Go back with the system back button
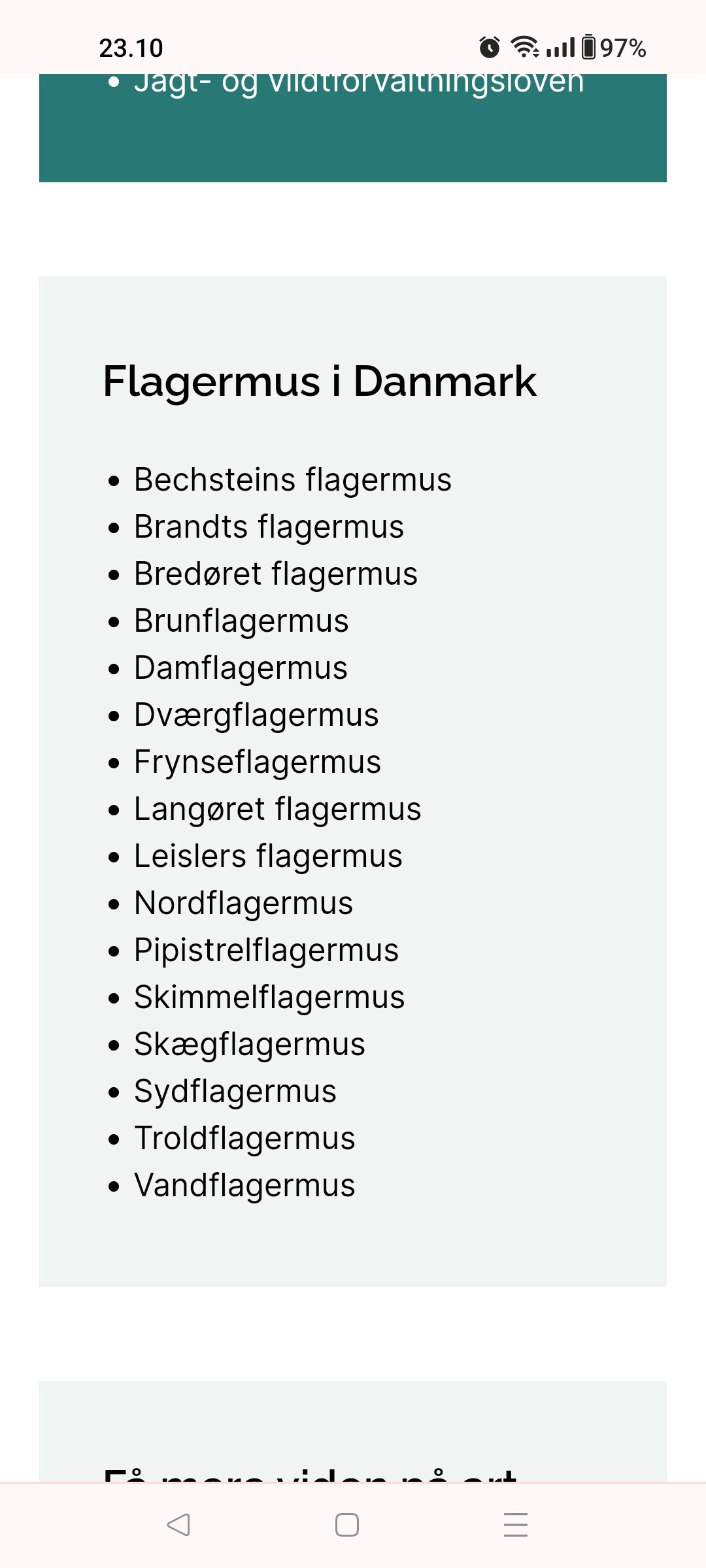The image size is (706, 1568). 178,1525
